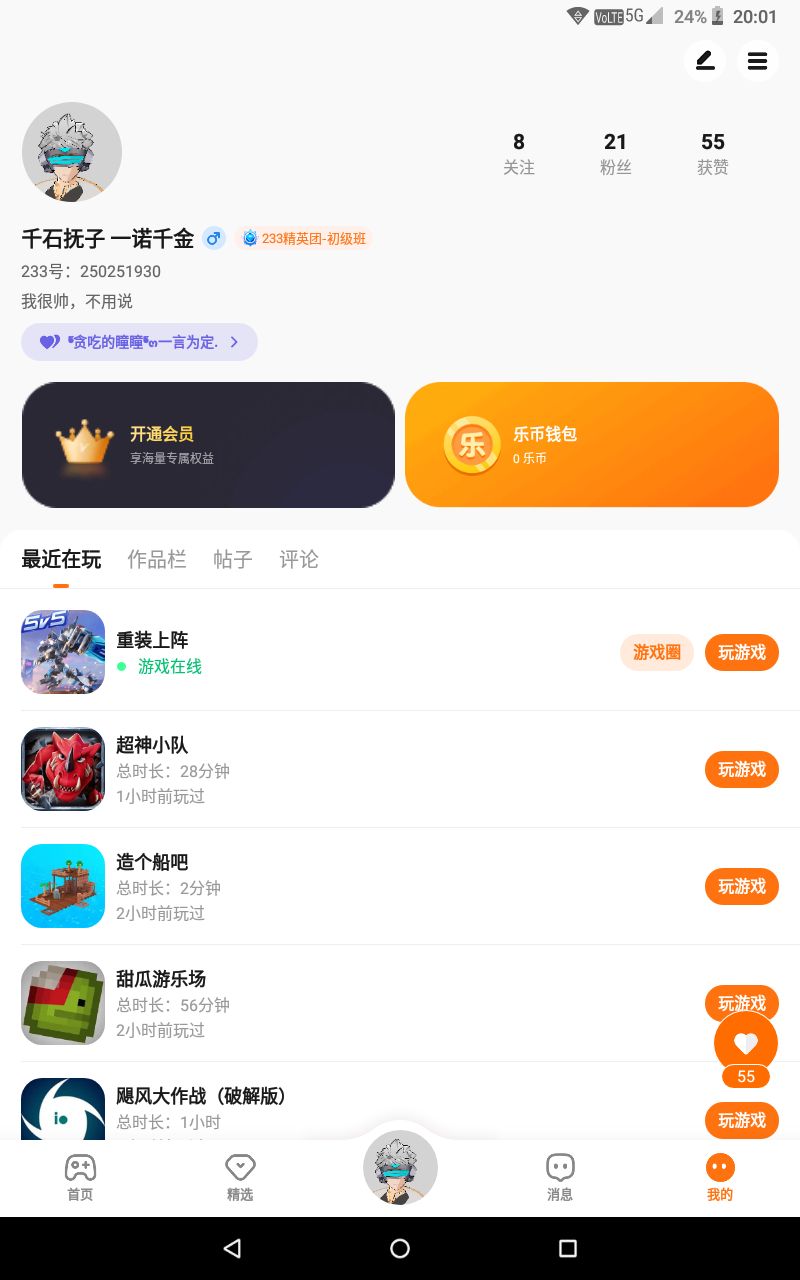
Task: Tap 玩游戏 for 超神小队
Action: pos(742,769)
